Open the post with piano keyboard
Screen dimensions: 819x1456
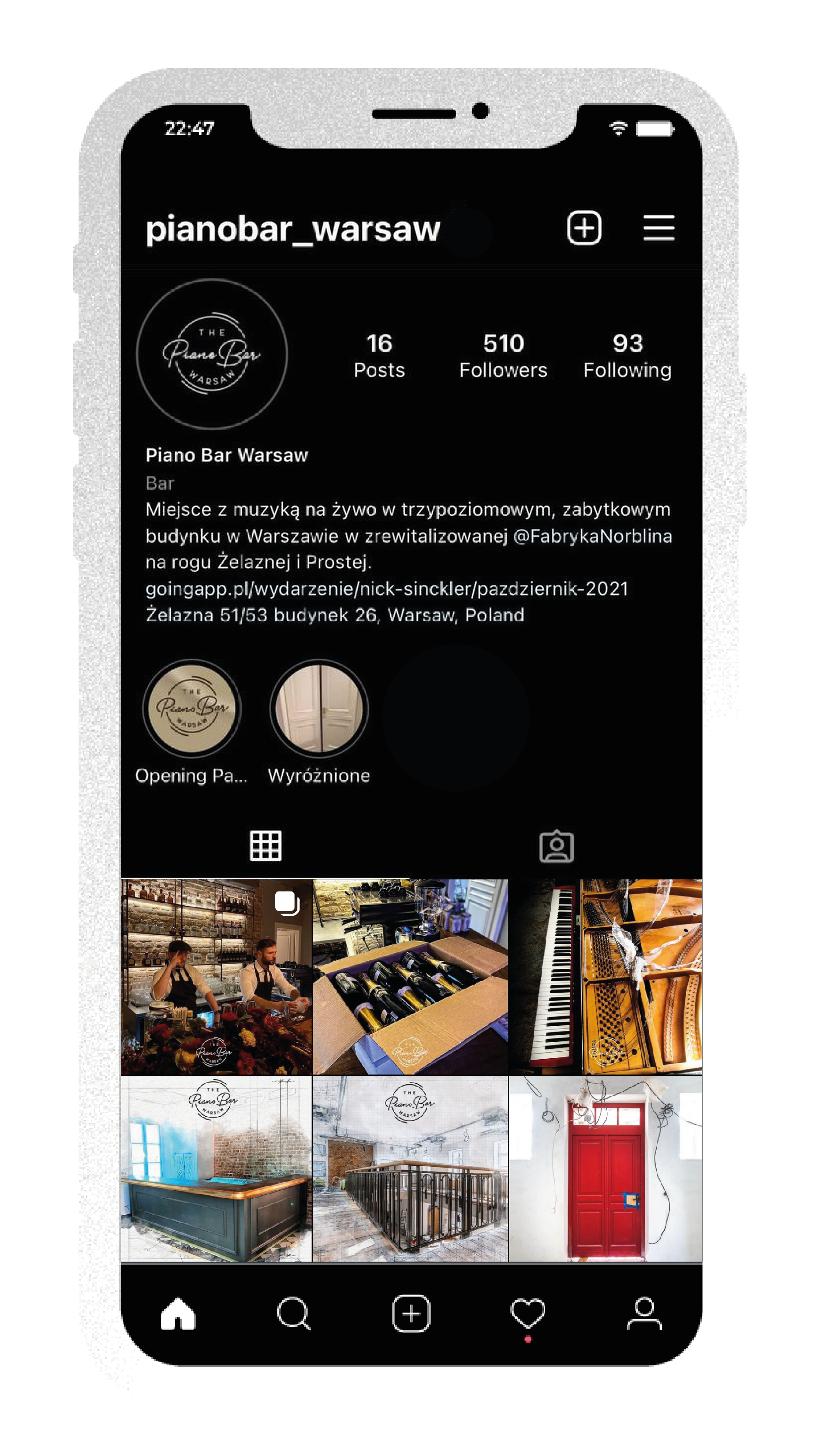605,977
